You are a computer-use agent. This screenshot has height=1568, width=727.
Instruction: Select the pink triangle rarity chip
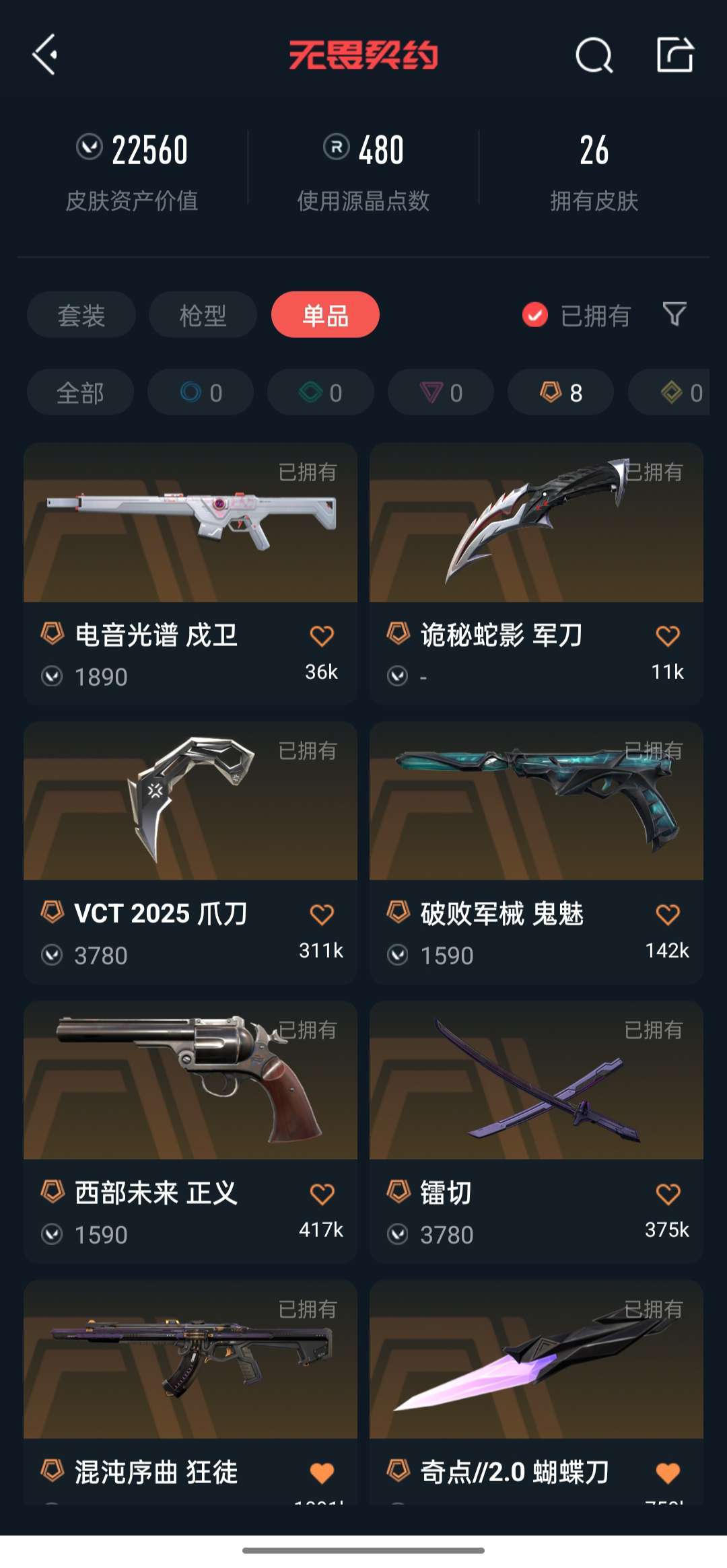441,392
